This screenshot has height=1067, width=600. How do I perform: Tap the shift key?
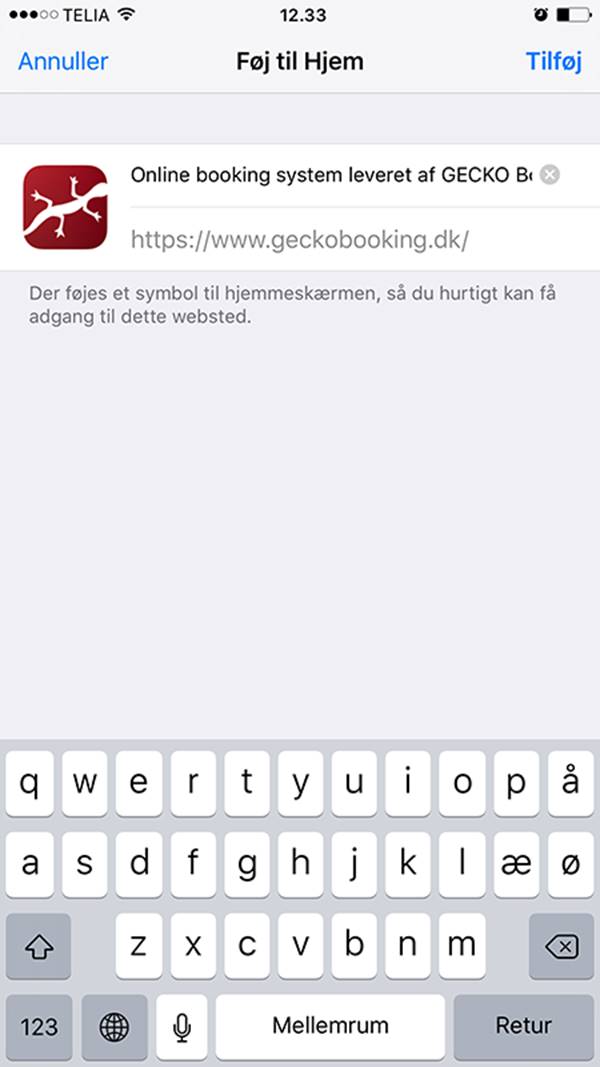tap(39, 945)
